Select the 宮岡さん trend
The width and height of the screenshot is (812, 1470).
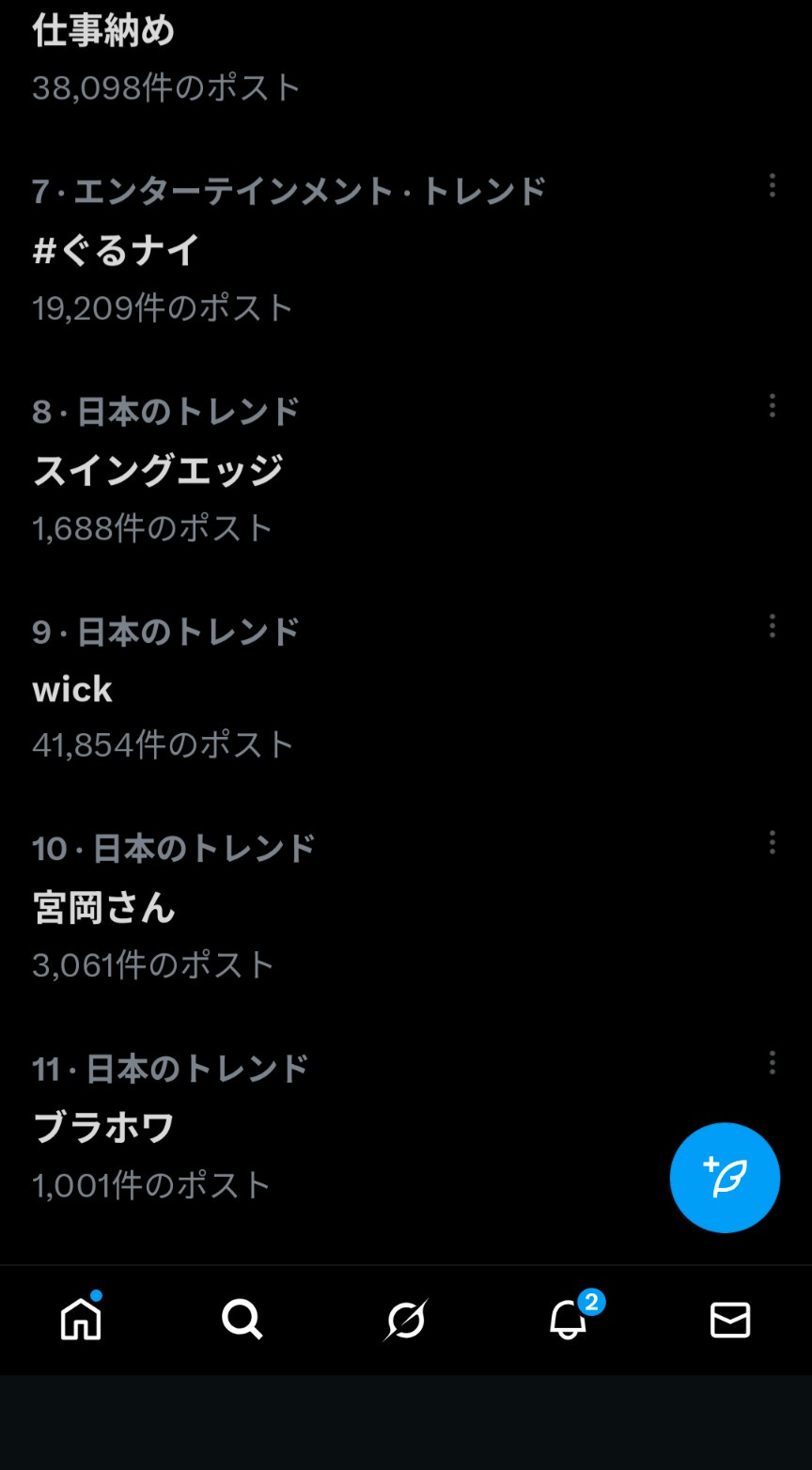click(x=104, y=908)
